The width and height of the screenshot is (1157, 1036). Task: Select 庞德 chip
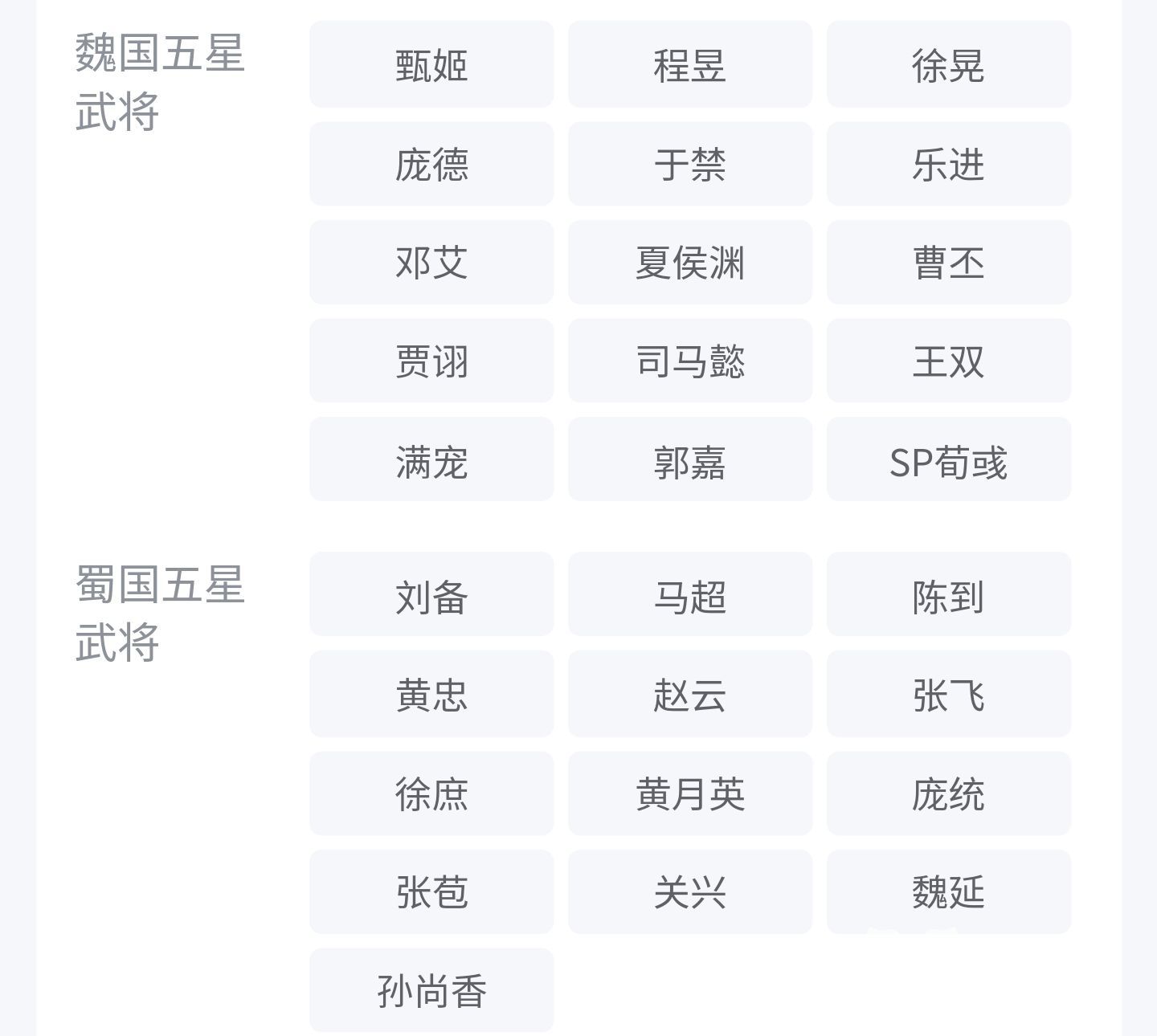(431, 164)
